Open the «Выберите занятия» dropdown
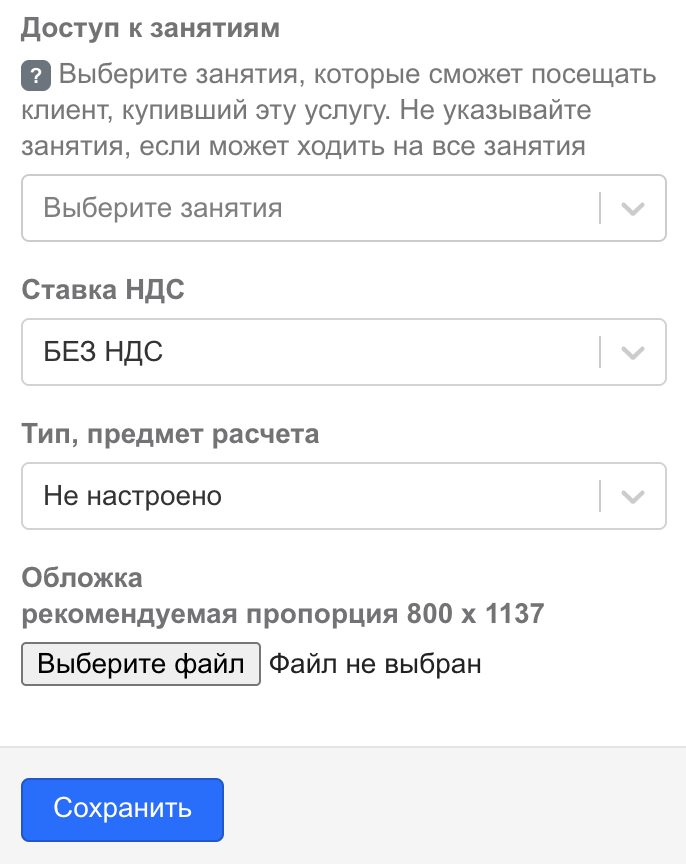The height and width of the screenshot is (864, 686). (x=343, y=208)
